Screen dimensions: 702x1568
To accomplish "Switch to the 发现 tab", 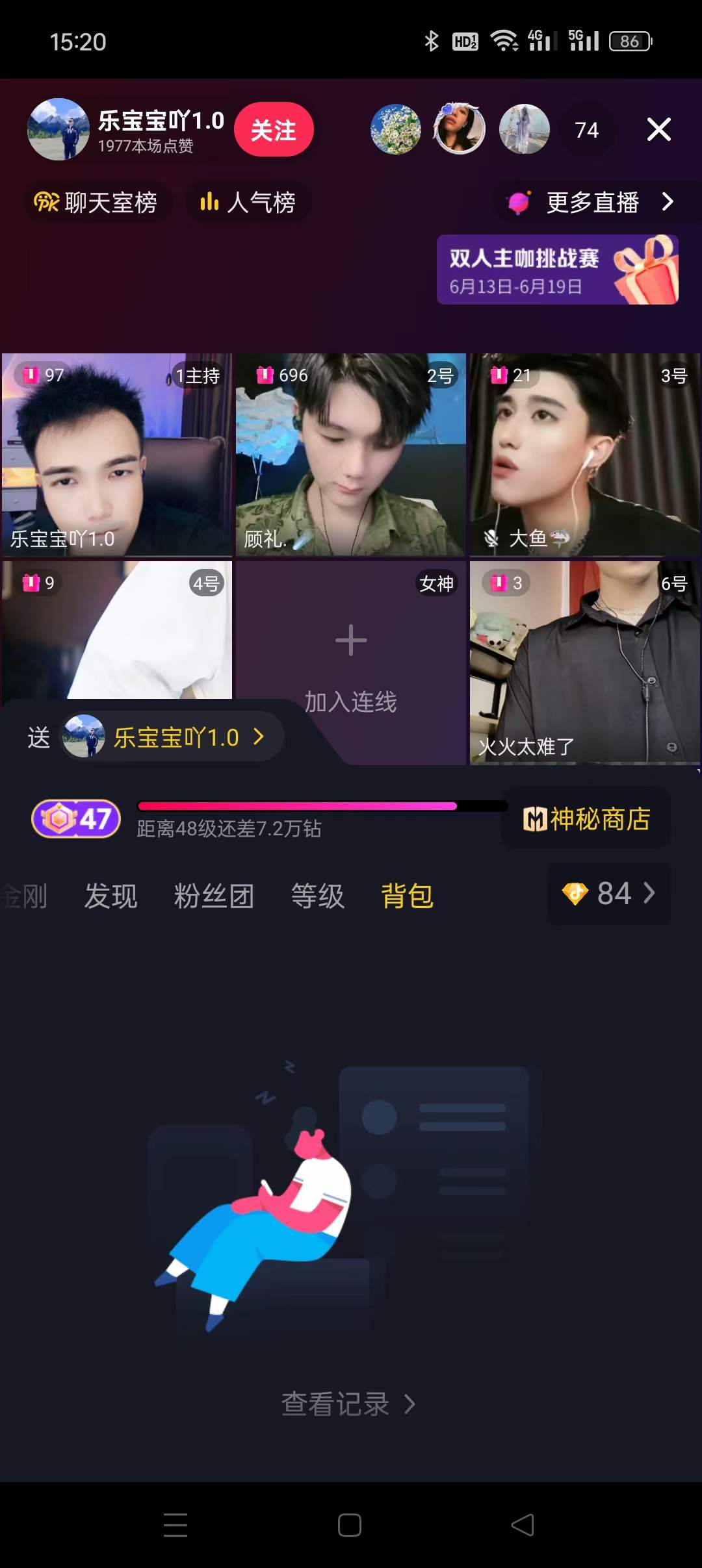I will tap(110, 896).
